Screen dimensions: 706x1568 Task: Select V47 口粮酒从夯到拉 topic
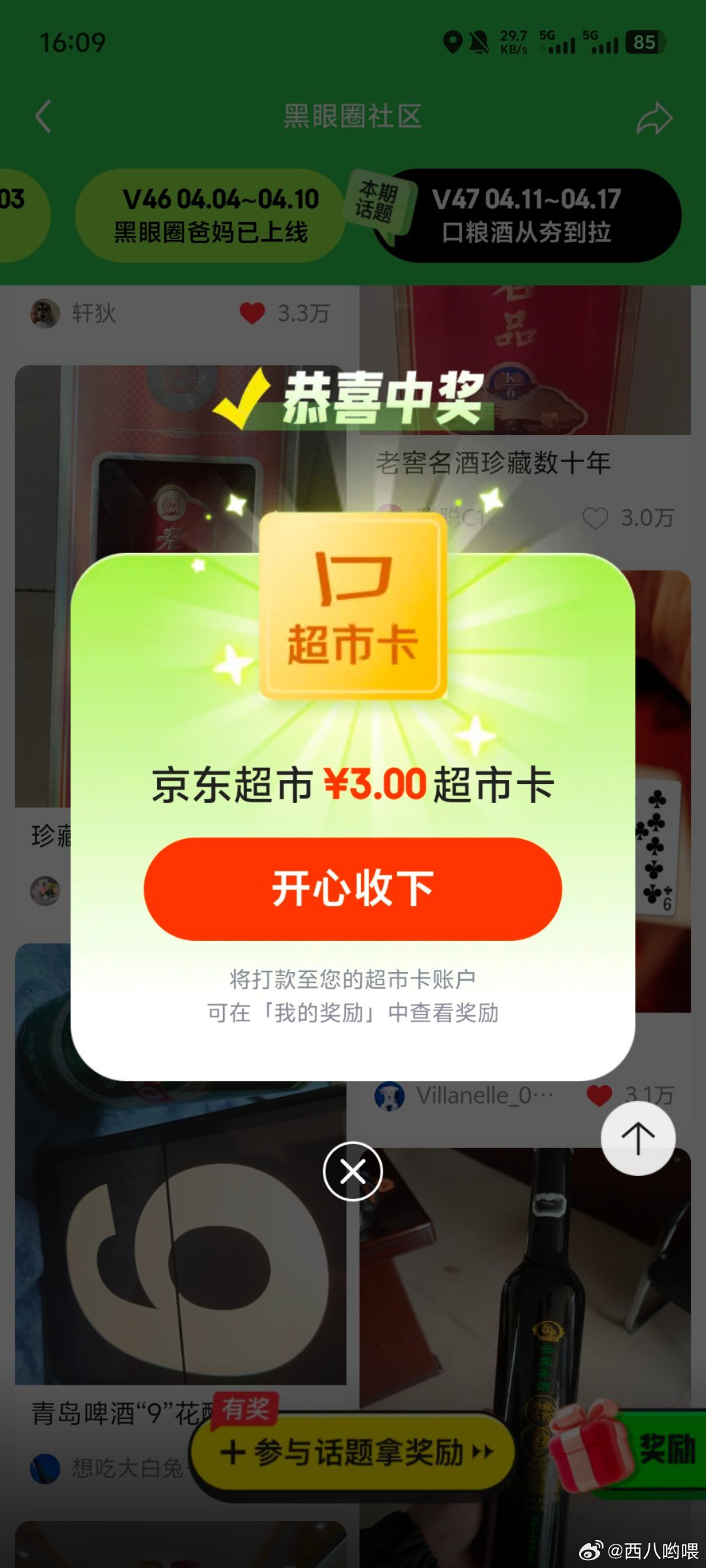pos(527,216)
